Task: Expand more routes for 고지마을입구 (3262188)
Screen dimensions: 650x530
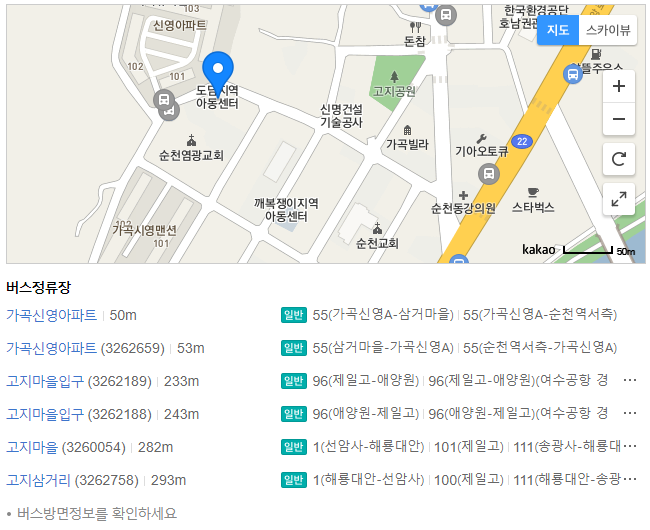Action: (629, 414)
